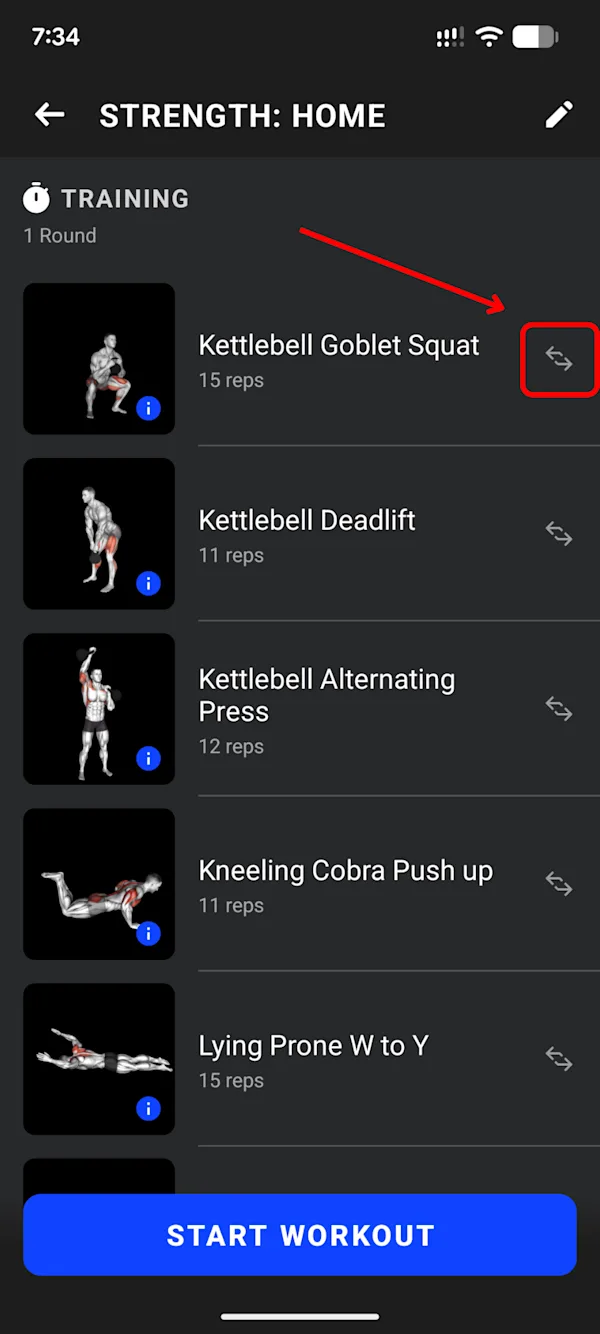Swap out Kneeling Cobra Push up
Screen dimensions: 600x1334
(x=559, y=884)
